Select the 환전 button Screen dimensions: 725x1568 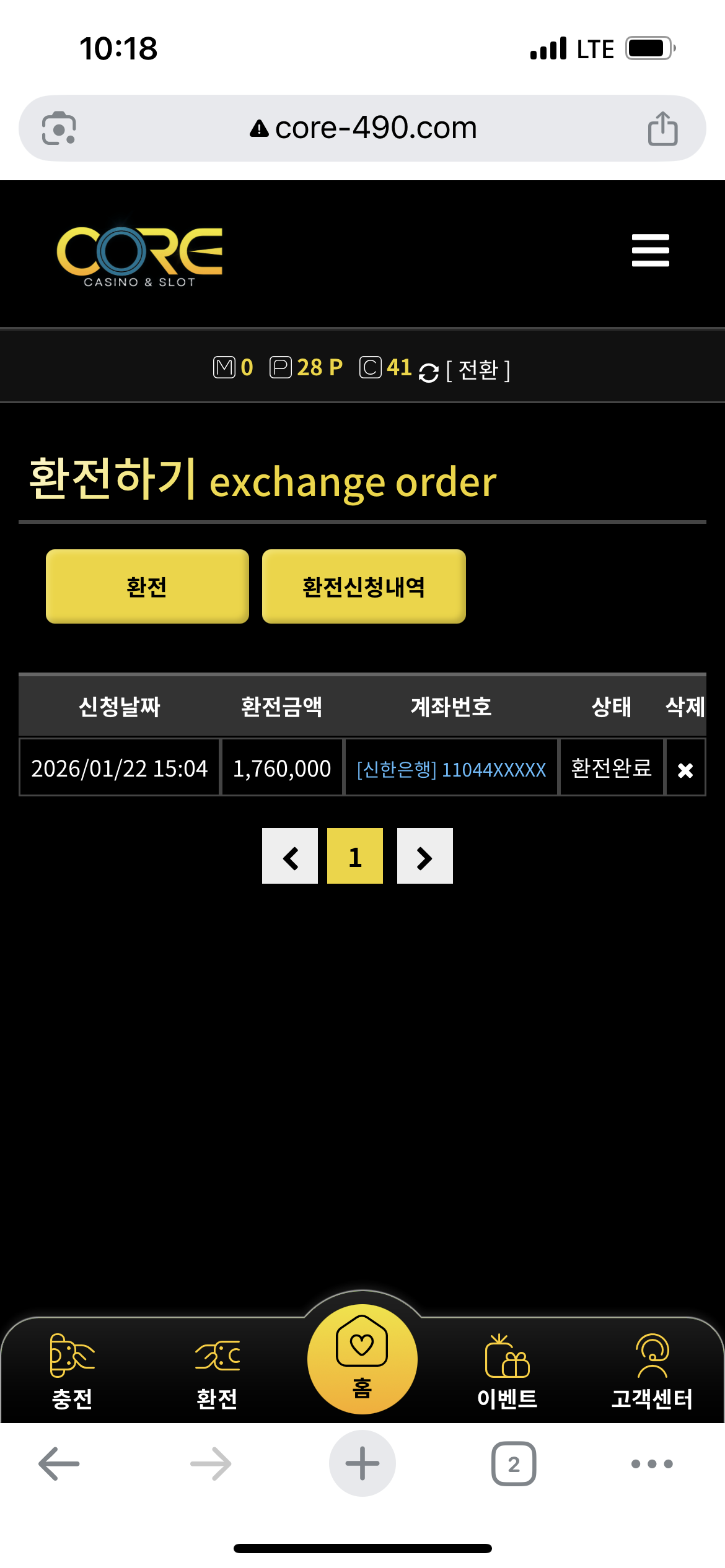tap(147, 586)
